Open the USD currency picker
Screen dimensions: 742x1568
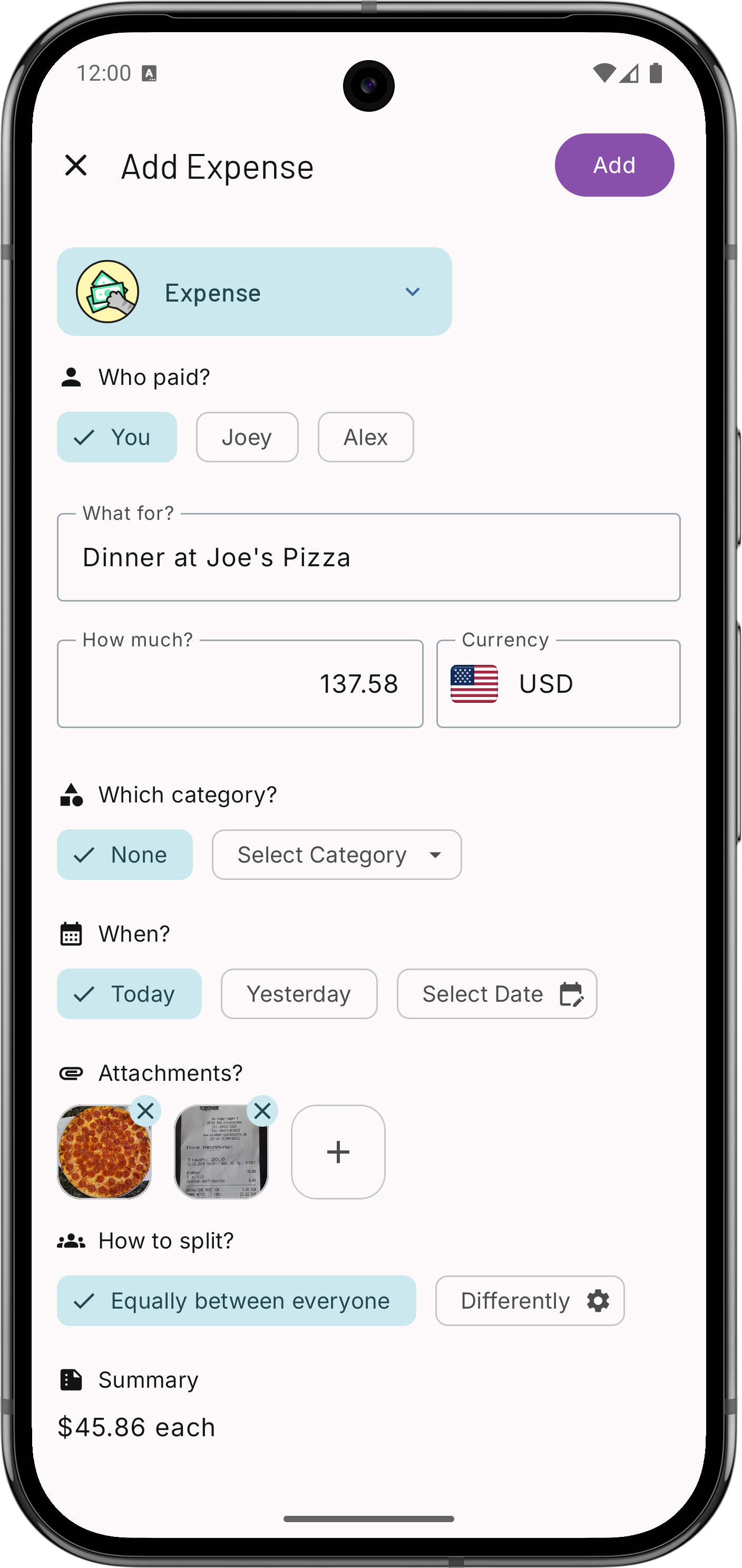558,684
